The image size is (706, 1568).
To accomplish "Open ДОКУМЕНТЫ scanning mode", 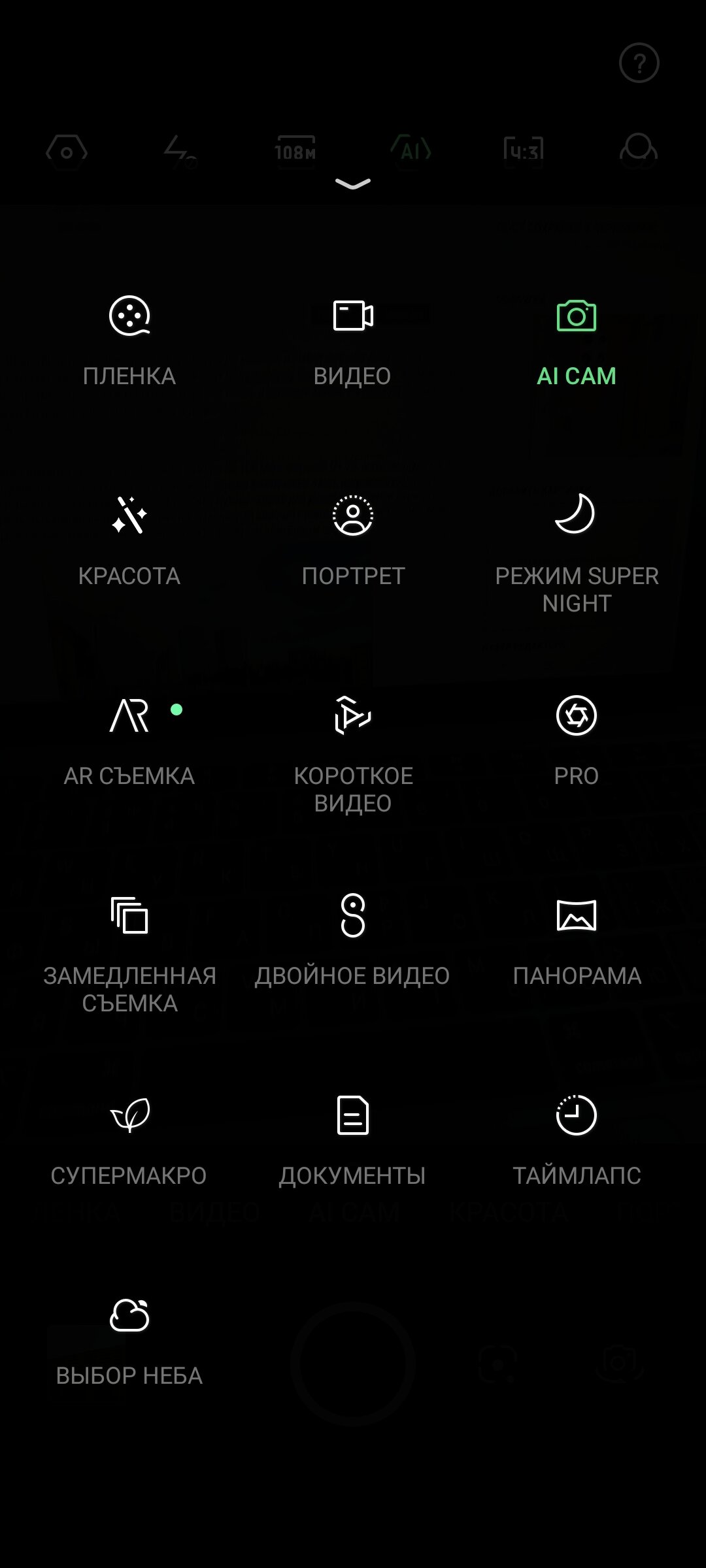I will [353, 1141].
